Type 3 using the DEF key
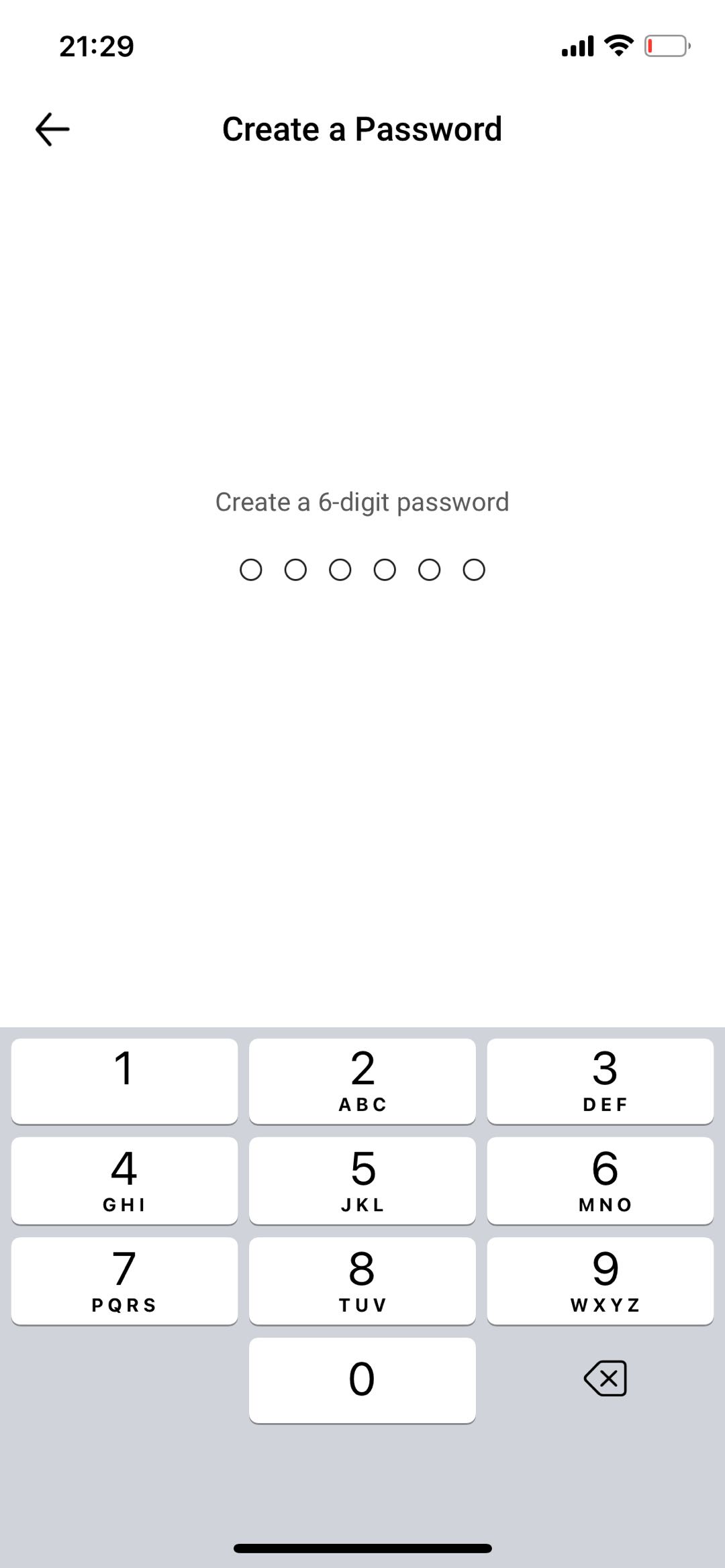Image resolution: width=725 pixels, height=1568 pixels. click(x=600, y=1081)
